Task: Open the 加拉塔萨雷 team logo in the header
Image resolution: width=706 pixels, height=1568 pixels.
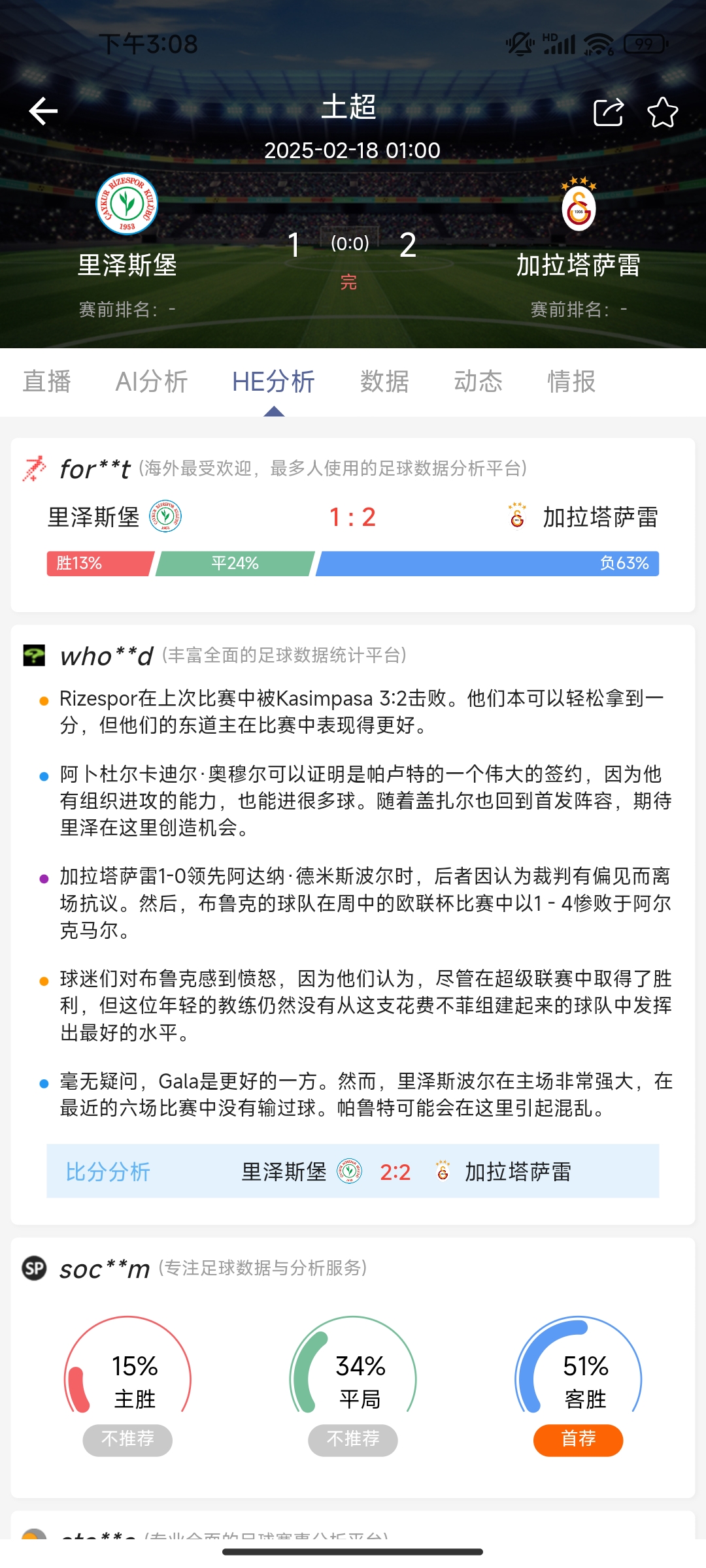Action: (x=579, y=205)
